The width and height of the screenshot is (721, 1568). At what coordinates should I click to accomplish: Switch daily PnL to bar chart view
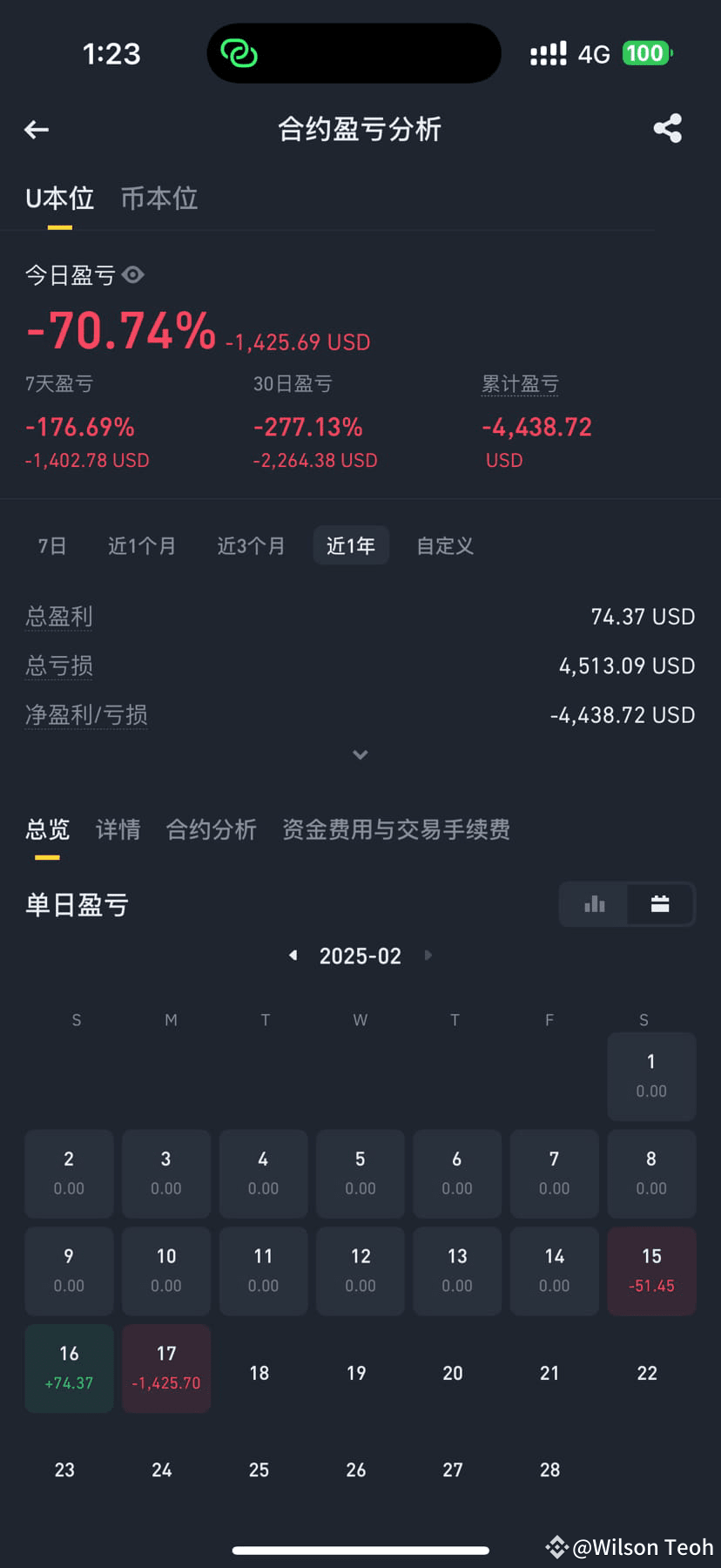[x=594, y=904]
